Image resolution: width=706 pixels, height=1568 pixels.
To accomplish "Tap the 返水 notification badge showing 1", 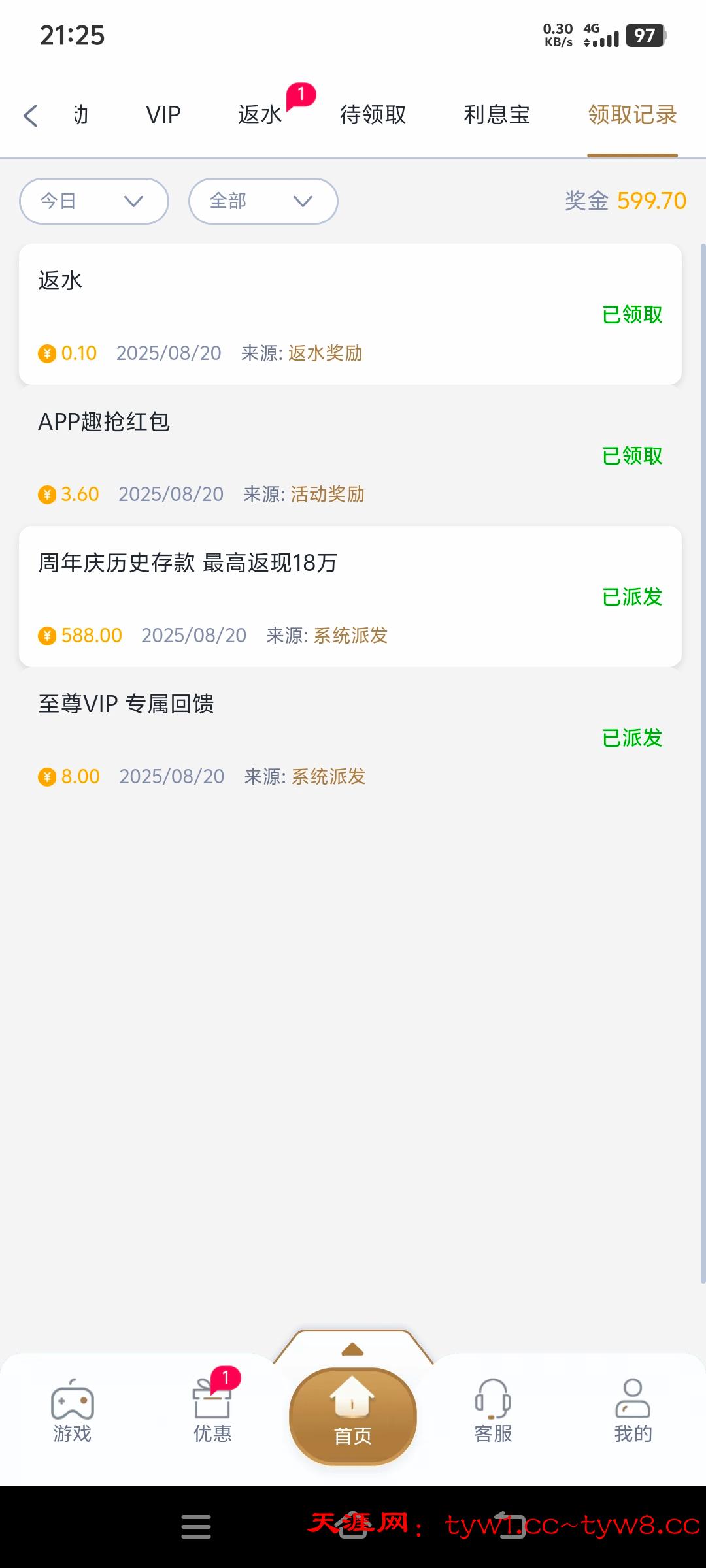I will pos(300,95).
